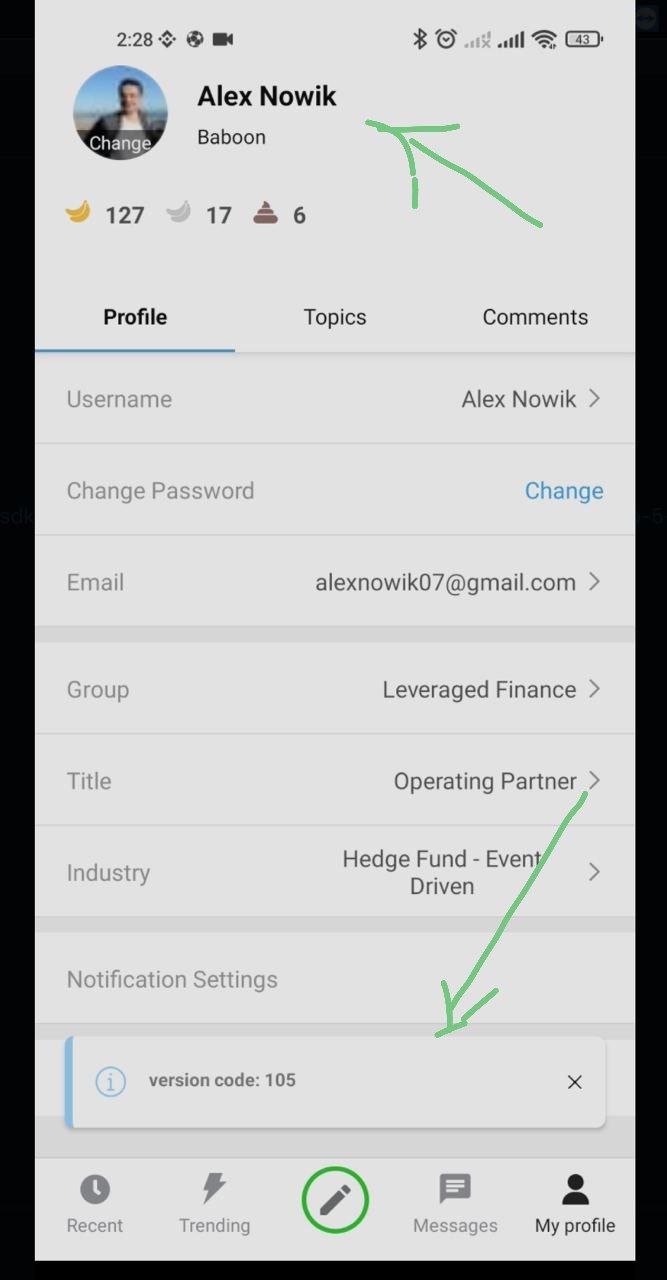The image size is (667, 1280).
Task: Open the Messages tab
Action: (455, 1204)
